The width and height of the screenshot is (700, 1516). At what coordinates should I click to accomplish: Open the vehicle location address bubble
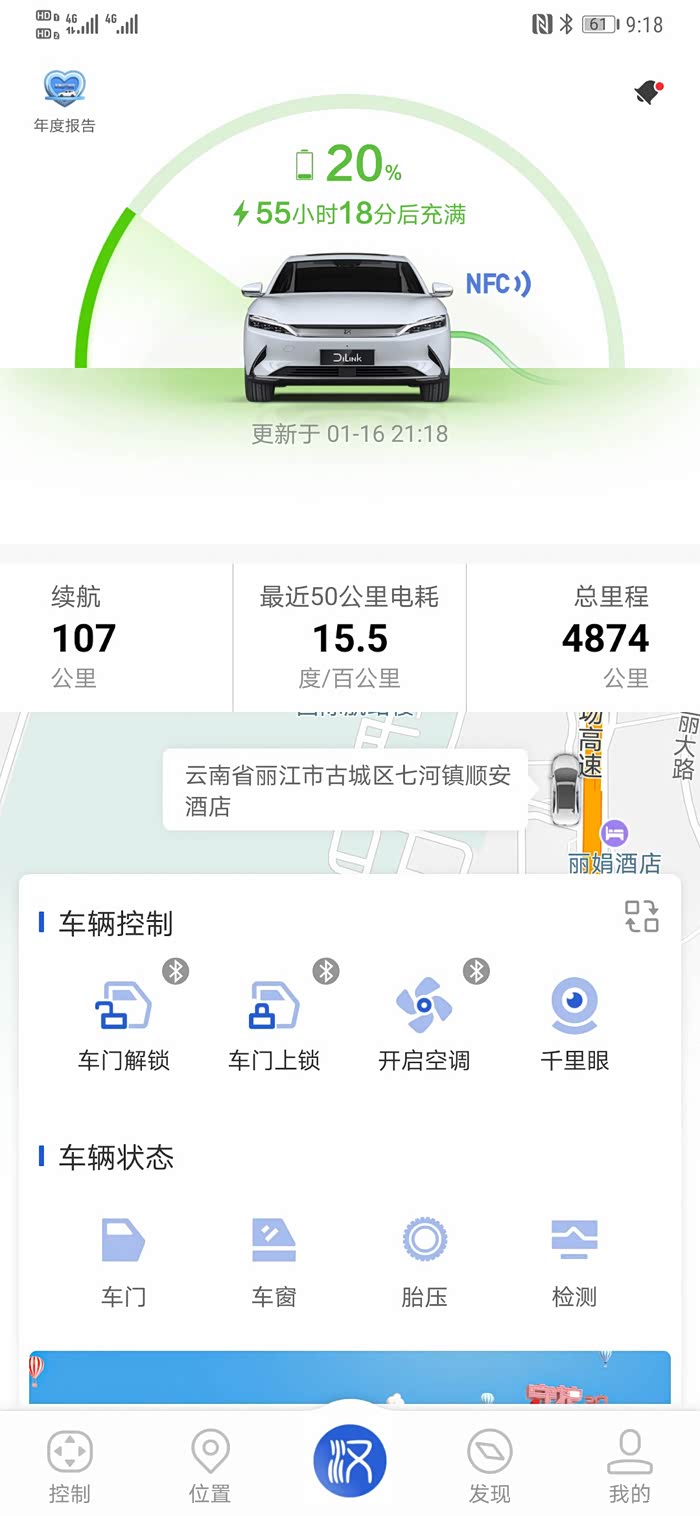click(345, 790)
